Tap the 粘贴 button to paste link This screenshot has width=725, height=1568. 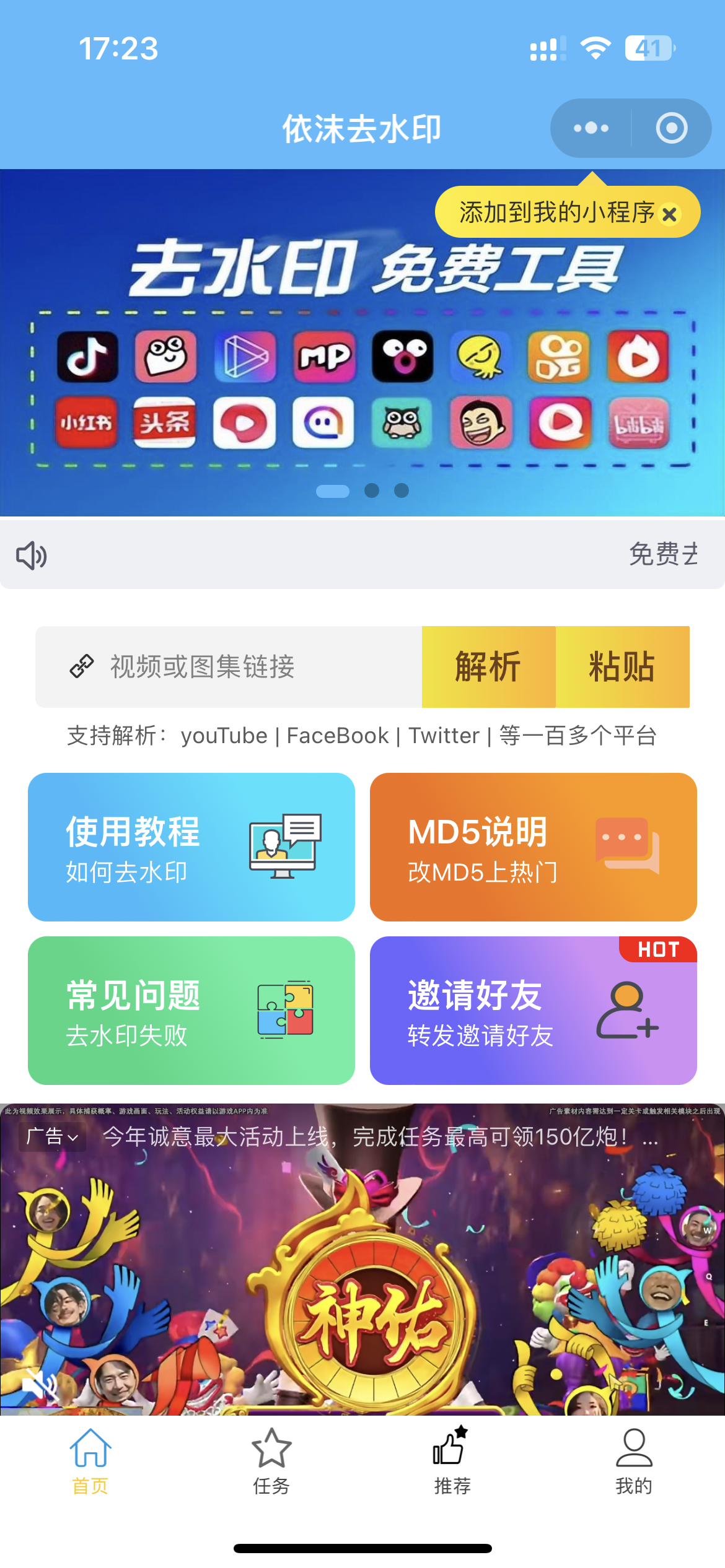point(622,667)
